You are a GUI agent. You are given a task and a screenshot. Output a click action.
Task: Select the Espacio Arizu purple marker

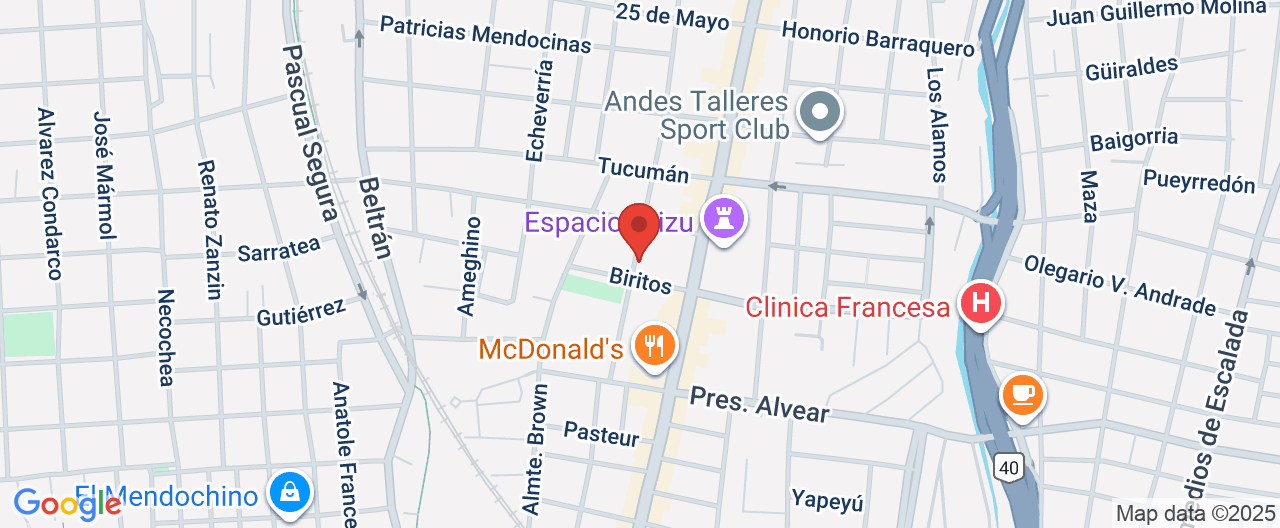click(x=725, y=219)
